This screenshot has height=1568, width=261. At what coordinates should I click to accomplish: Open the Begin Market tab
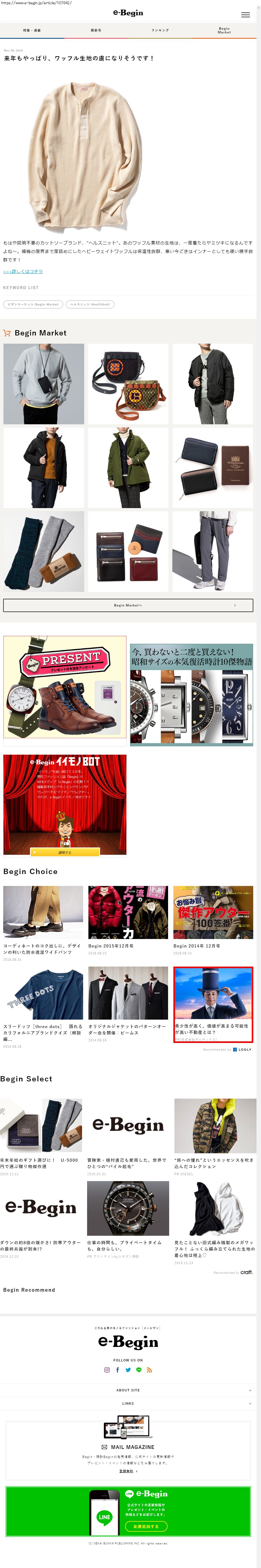[224, 30]
